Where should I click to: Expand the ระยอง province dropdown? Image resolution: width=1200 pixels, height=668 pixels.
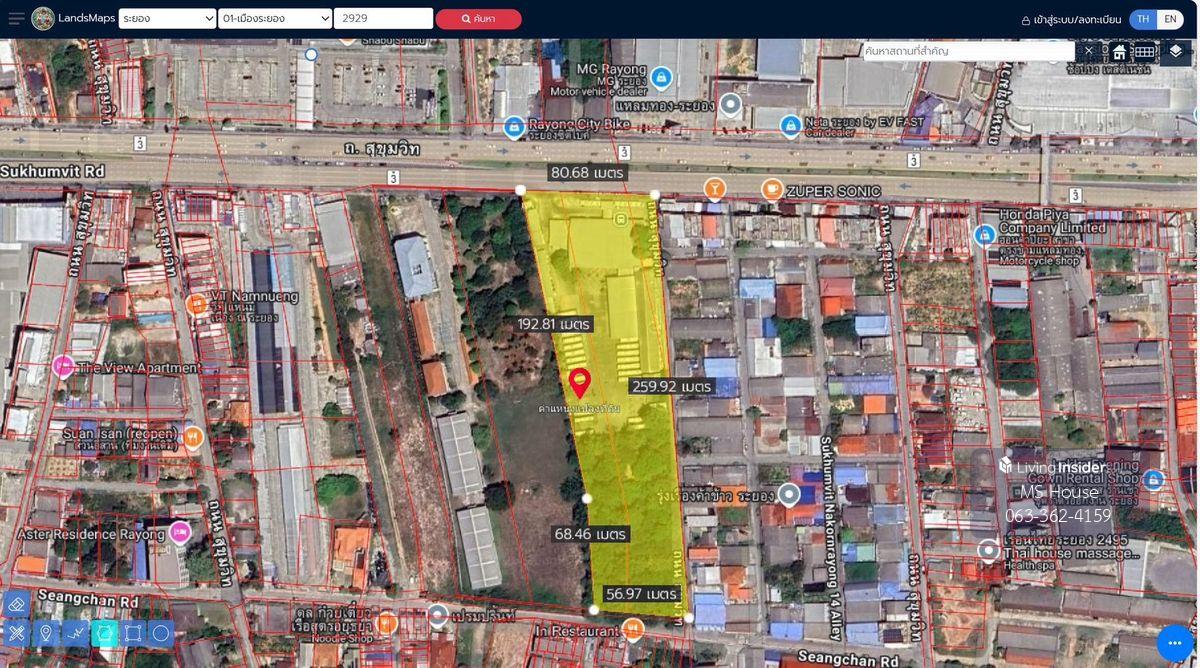[167, 19]
